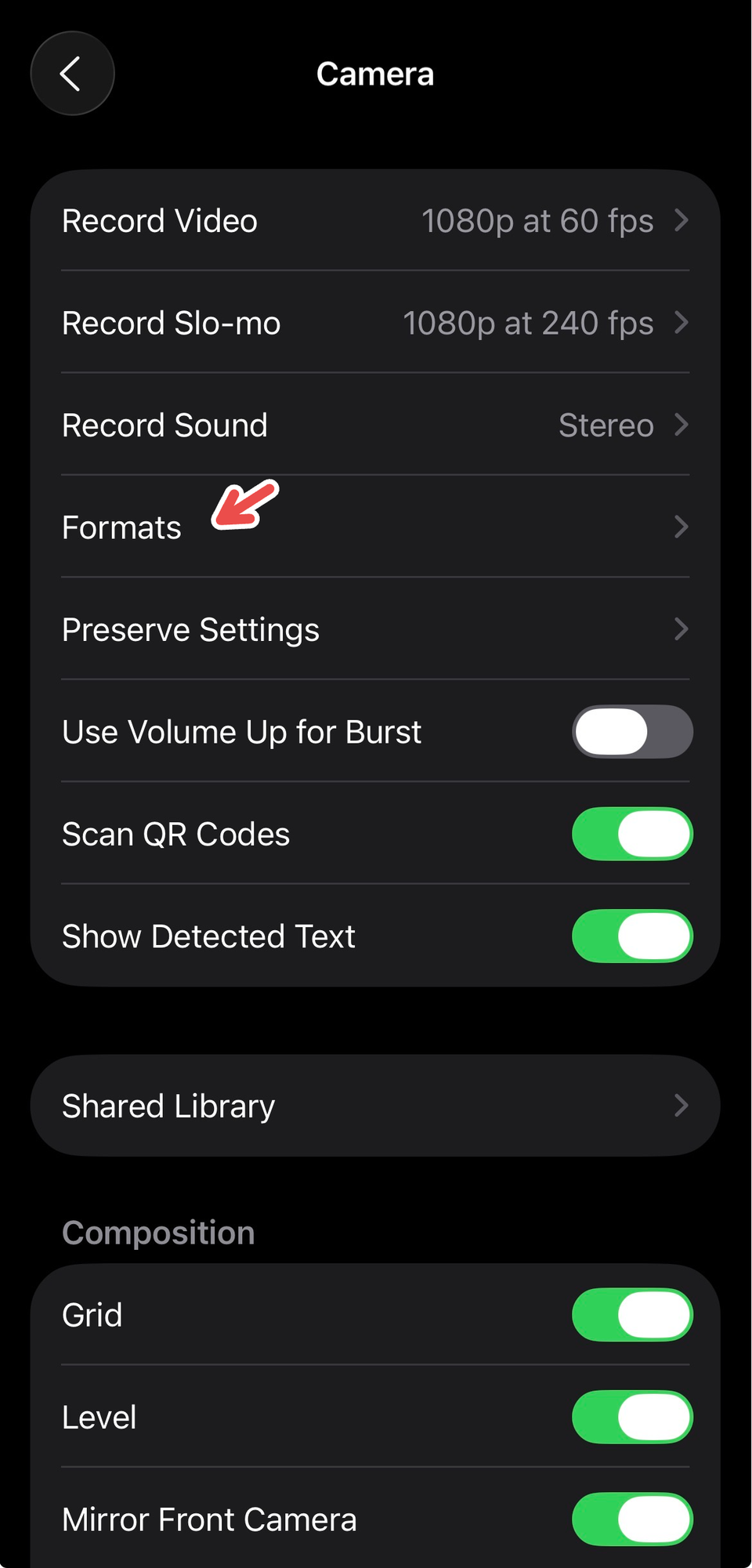Disable Mirror Front Camera
Image resolution: width=752 pixels, height=1568 pixels.
tap(632, 1519)
